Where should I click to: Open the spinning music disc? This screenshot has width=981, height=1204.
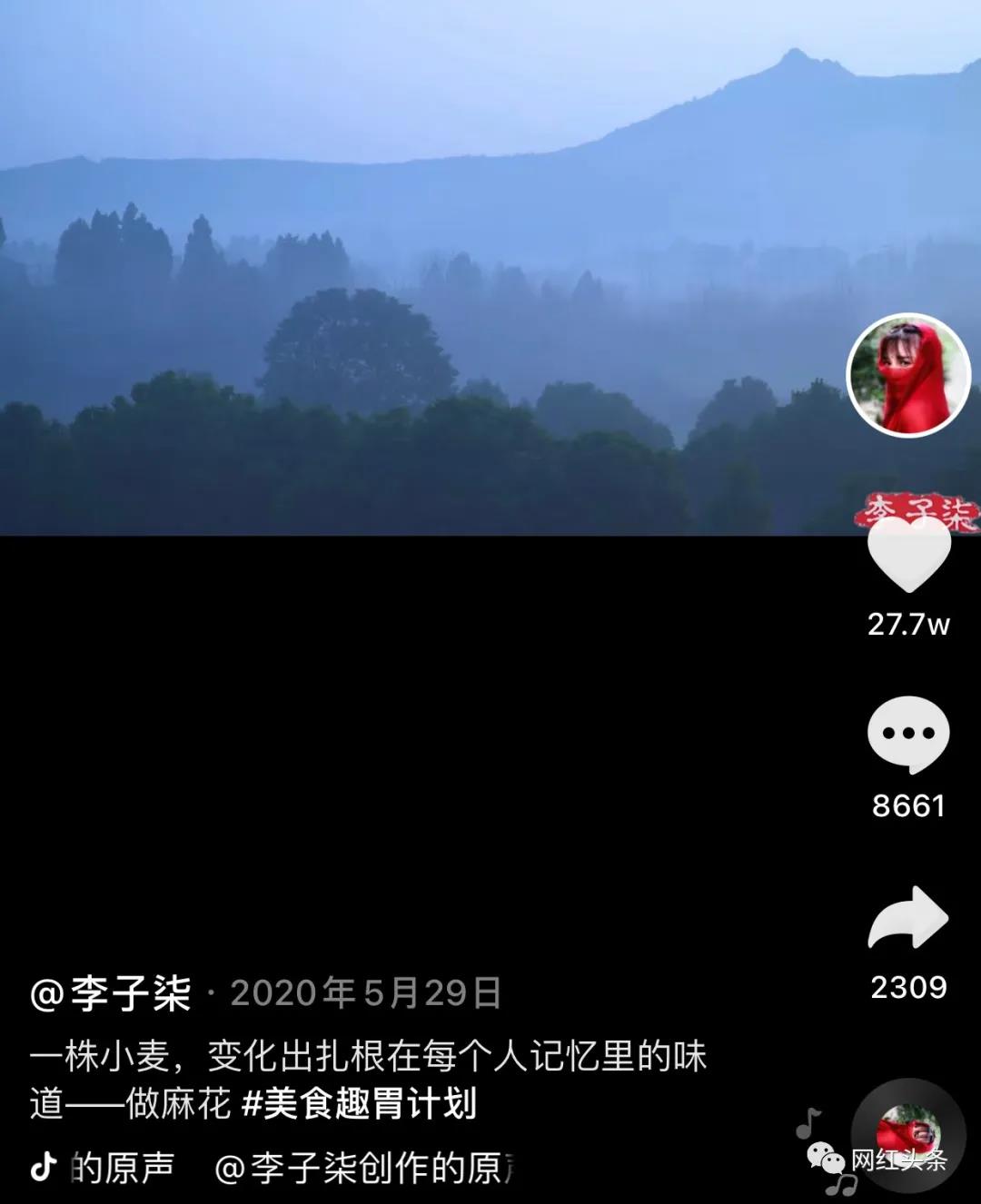click(x=907, y=1135)
